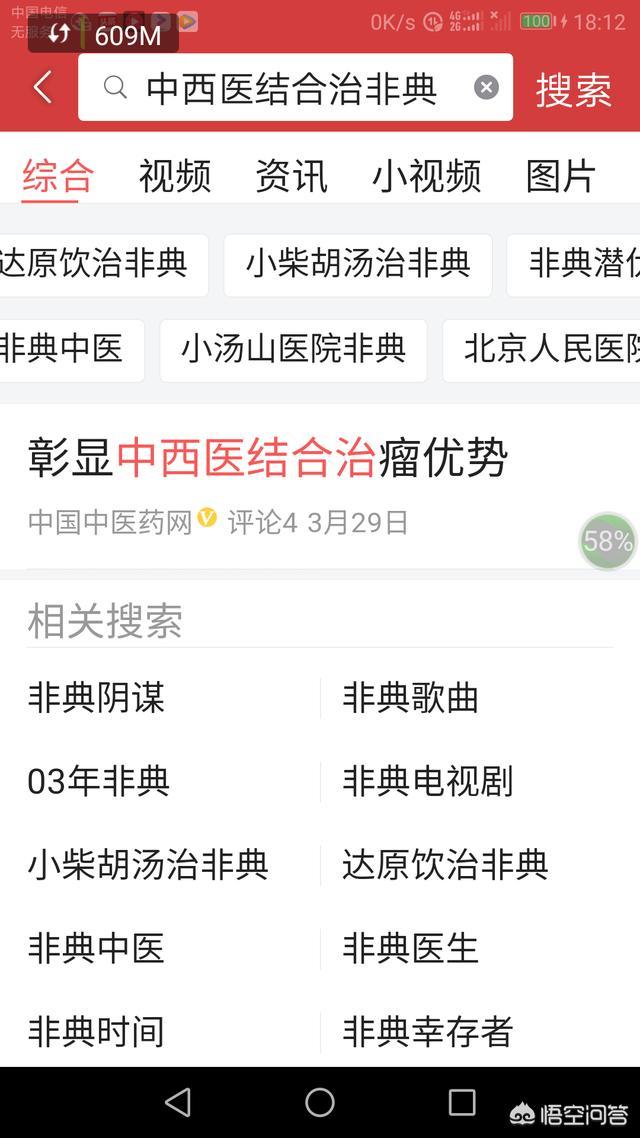Tap the system home button
The image size is (640, 1138).
point(320,1102)
